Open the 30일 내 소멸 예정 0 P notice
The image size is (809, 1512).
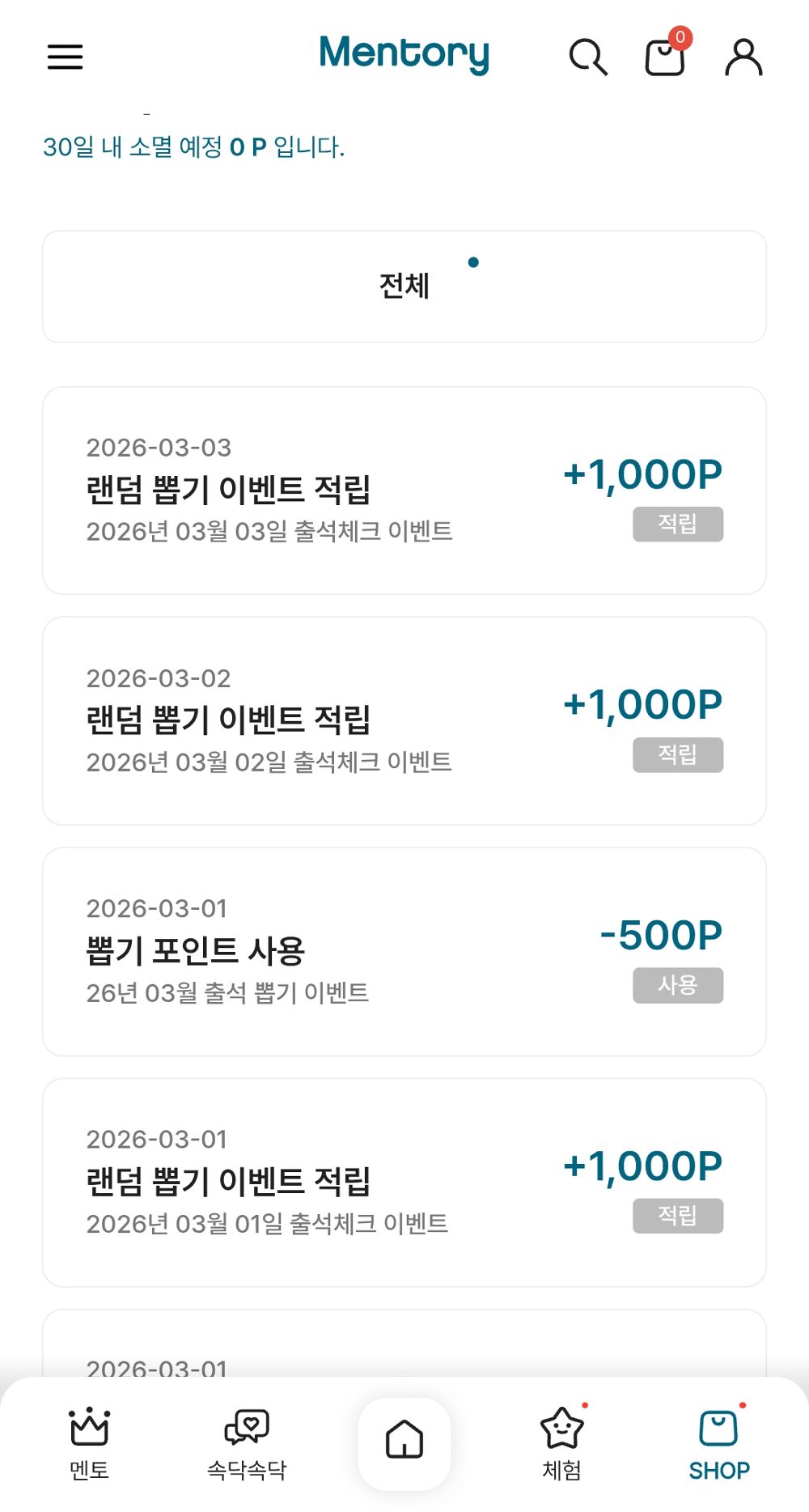coord(194,147)
